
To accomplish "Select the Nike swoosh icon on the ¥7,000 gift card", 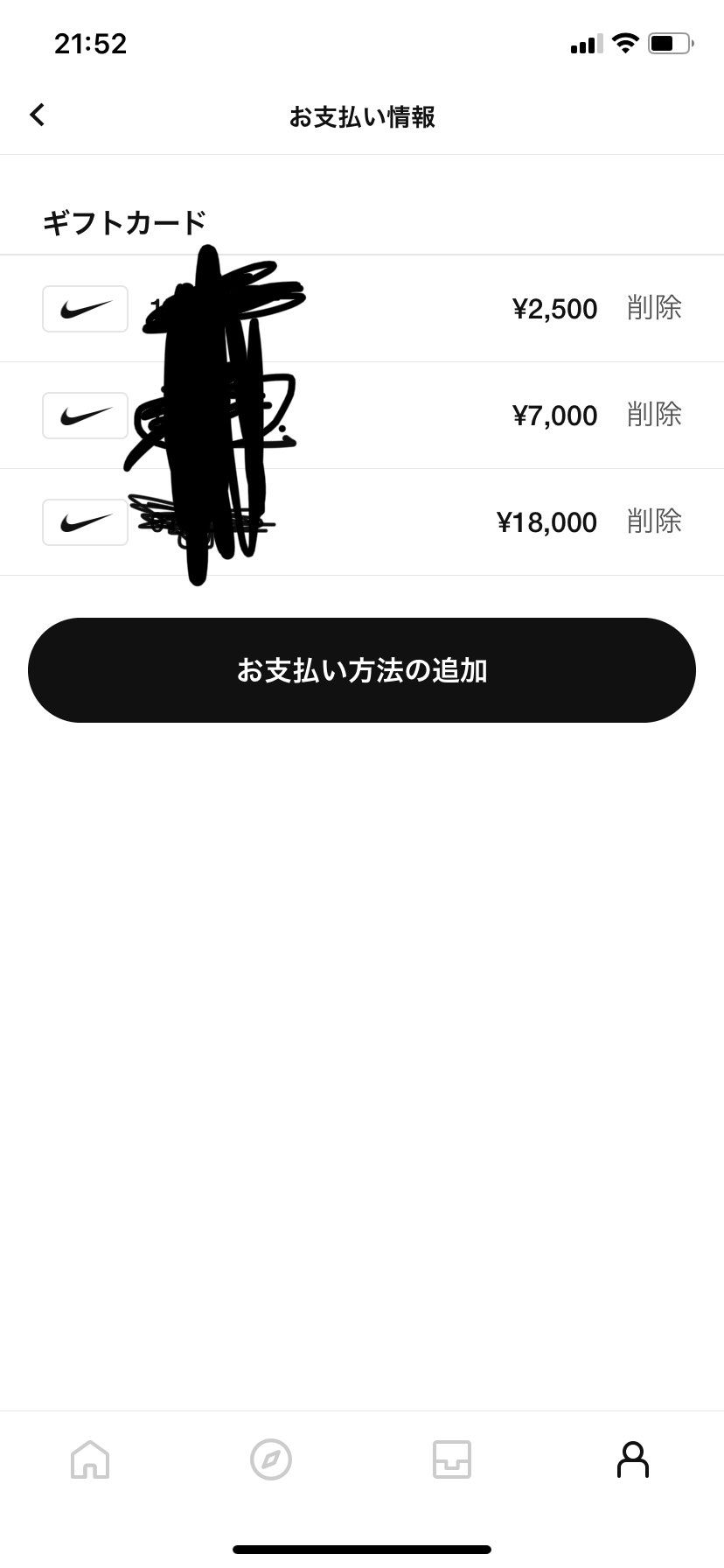I will pyautogui.click(x=84, y=415).
